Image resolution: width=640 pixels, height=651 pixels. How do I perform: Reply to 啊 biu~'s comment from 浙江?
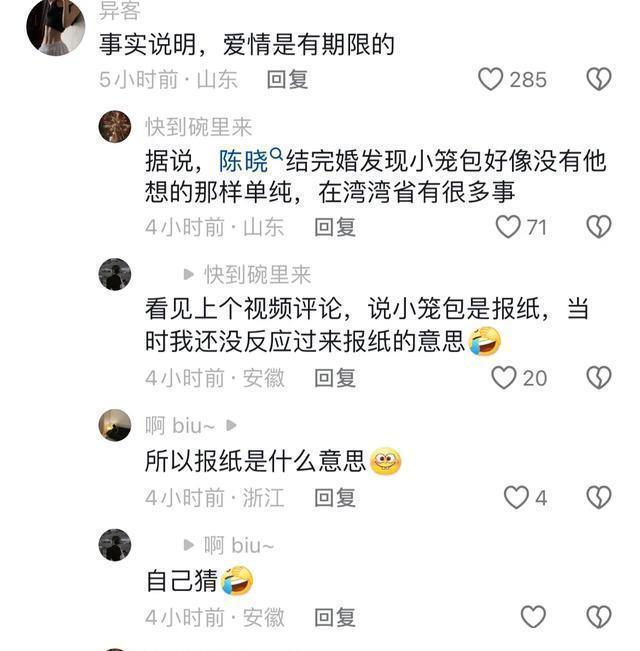(x=335, y=497)
